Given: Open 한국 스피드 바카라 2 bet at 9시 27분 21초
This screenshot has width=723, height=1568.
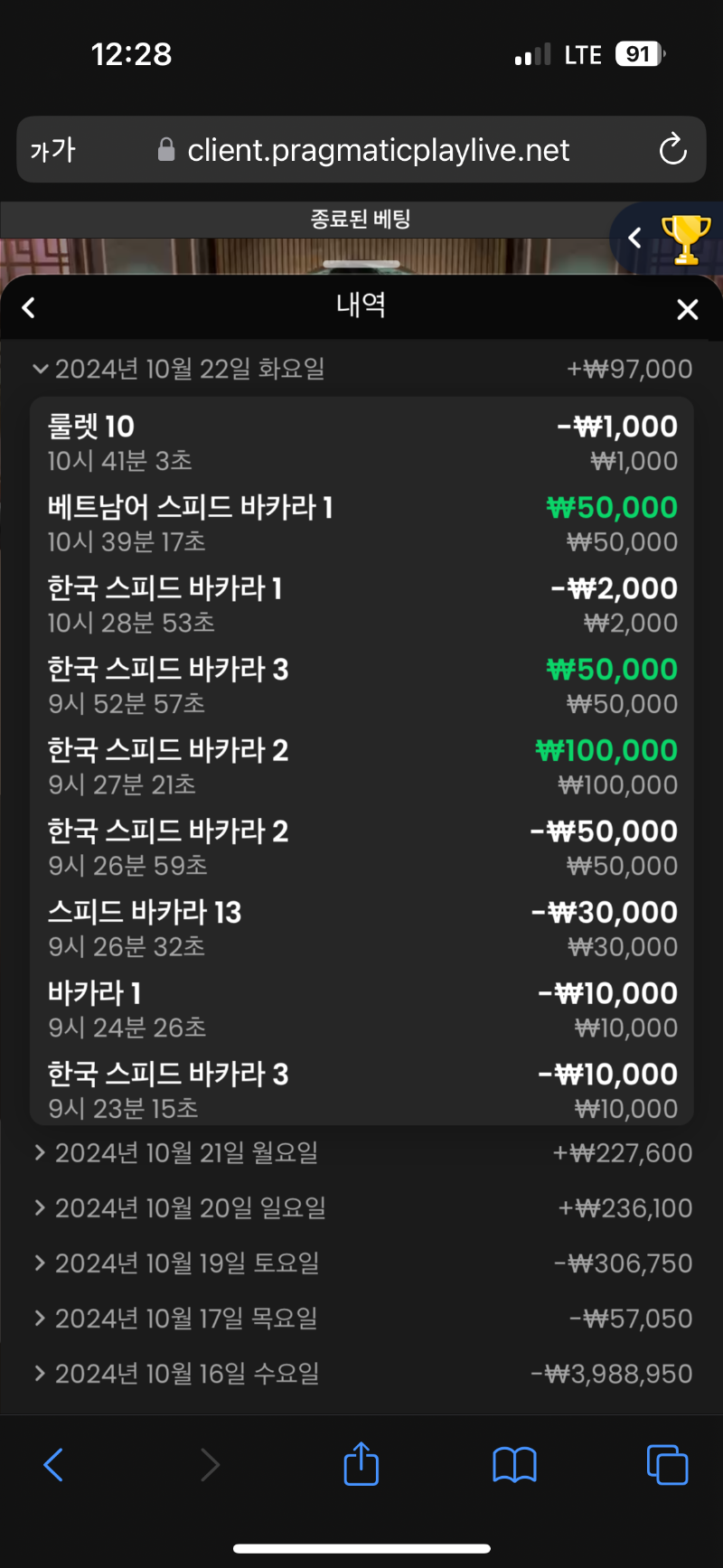Looking at the screenshot, I should (x=361, y=766).
